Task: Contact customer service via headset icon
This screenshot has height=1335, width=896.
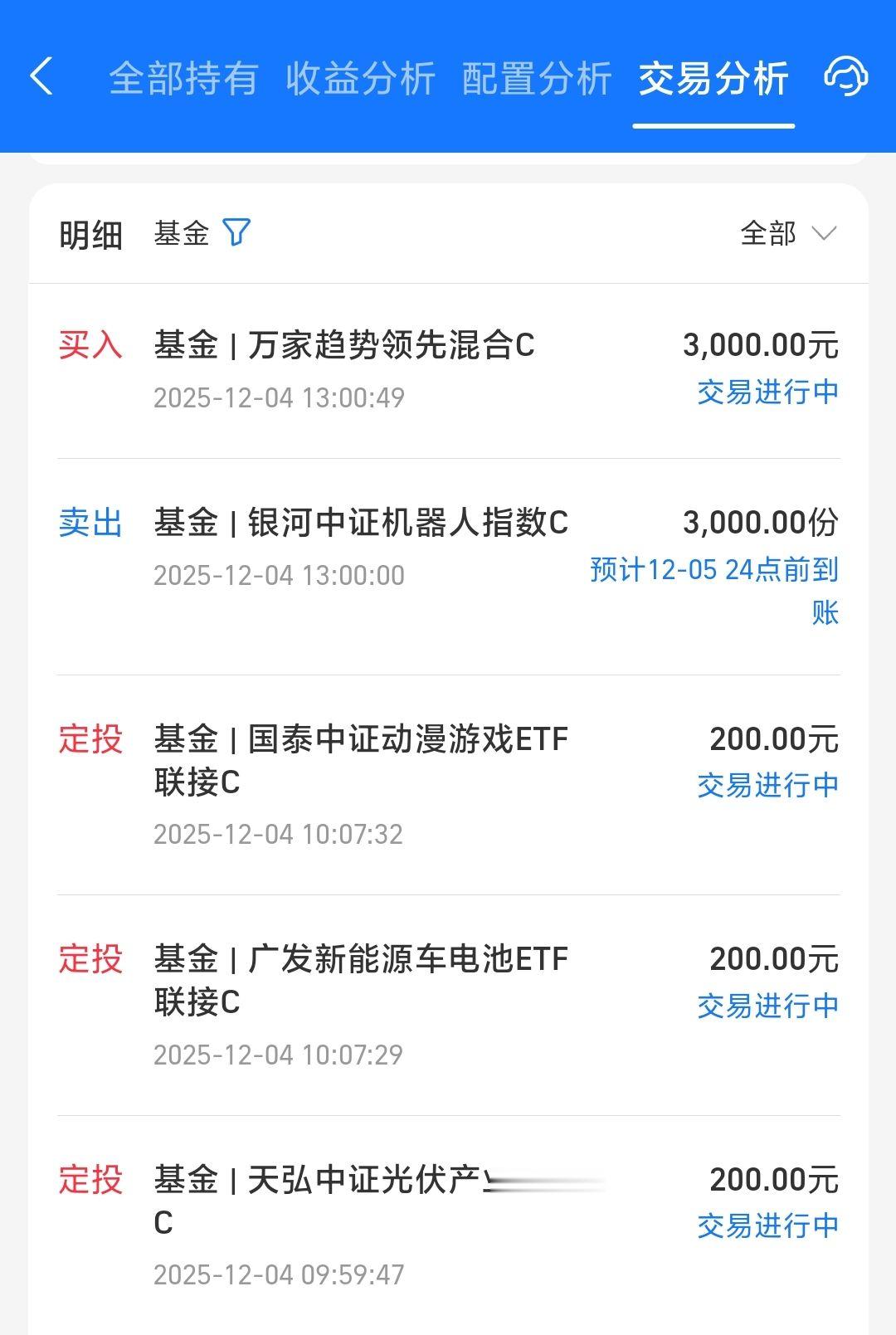Action: pyautogui.click(x=845, y=77)
